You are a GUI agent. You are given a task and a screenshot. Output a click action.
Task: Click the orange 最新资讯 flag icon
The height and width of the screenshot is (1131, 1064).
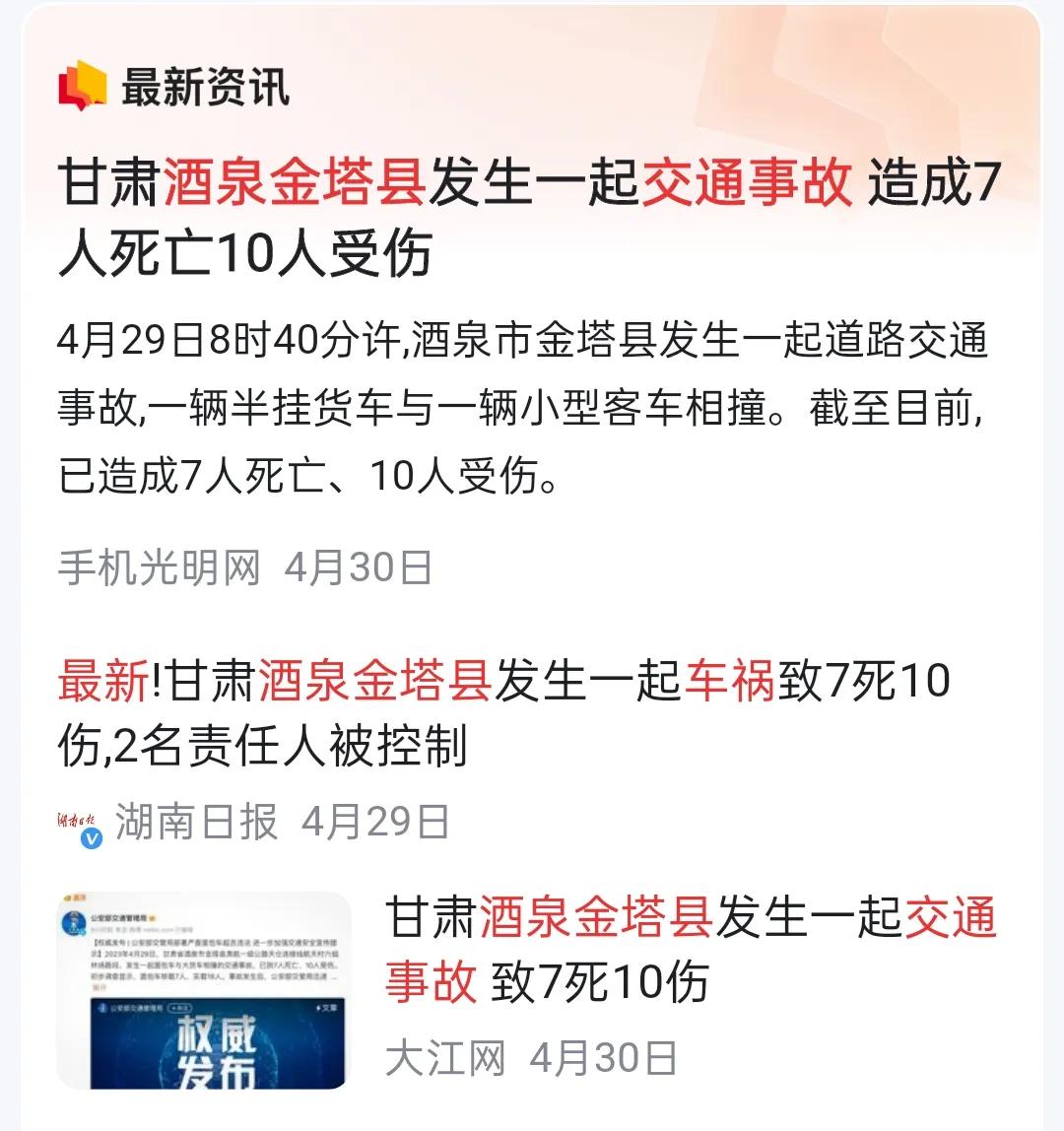(80, 86)
